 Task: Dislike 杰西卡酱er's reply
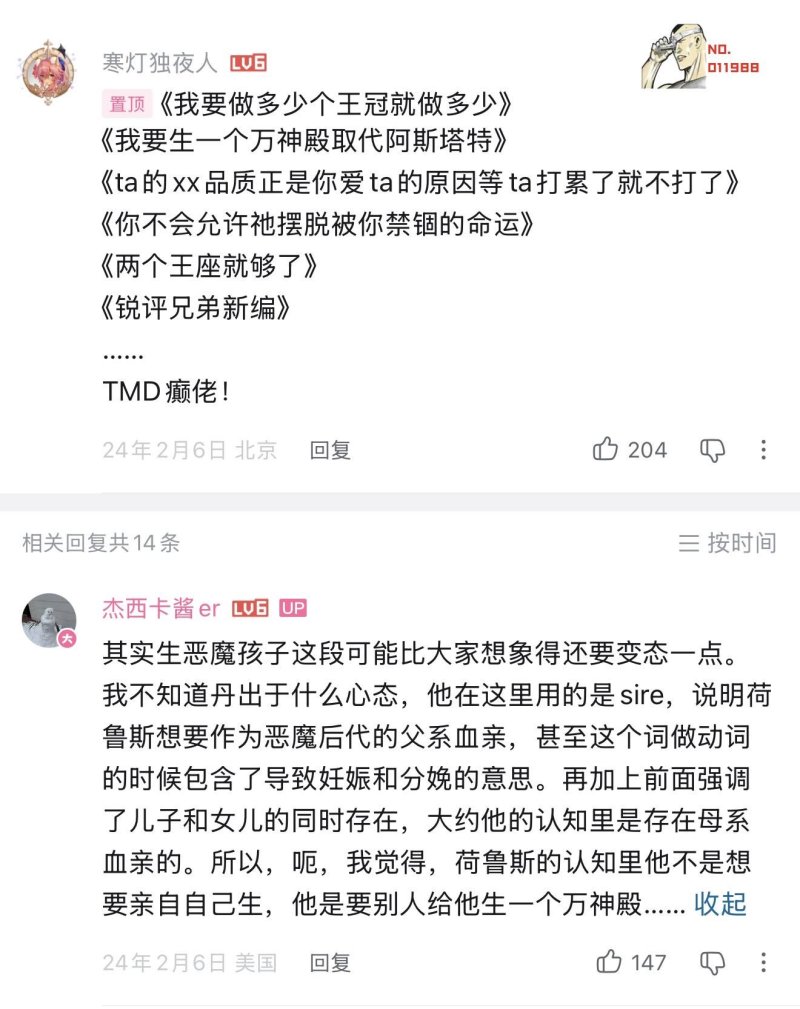click(712, 963)
